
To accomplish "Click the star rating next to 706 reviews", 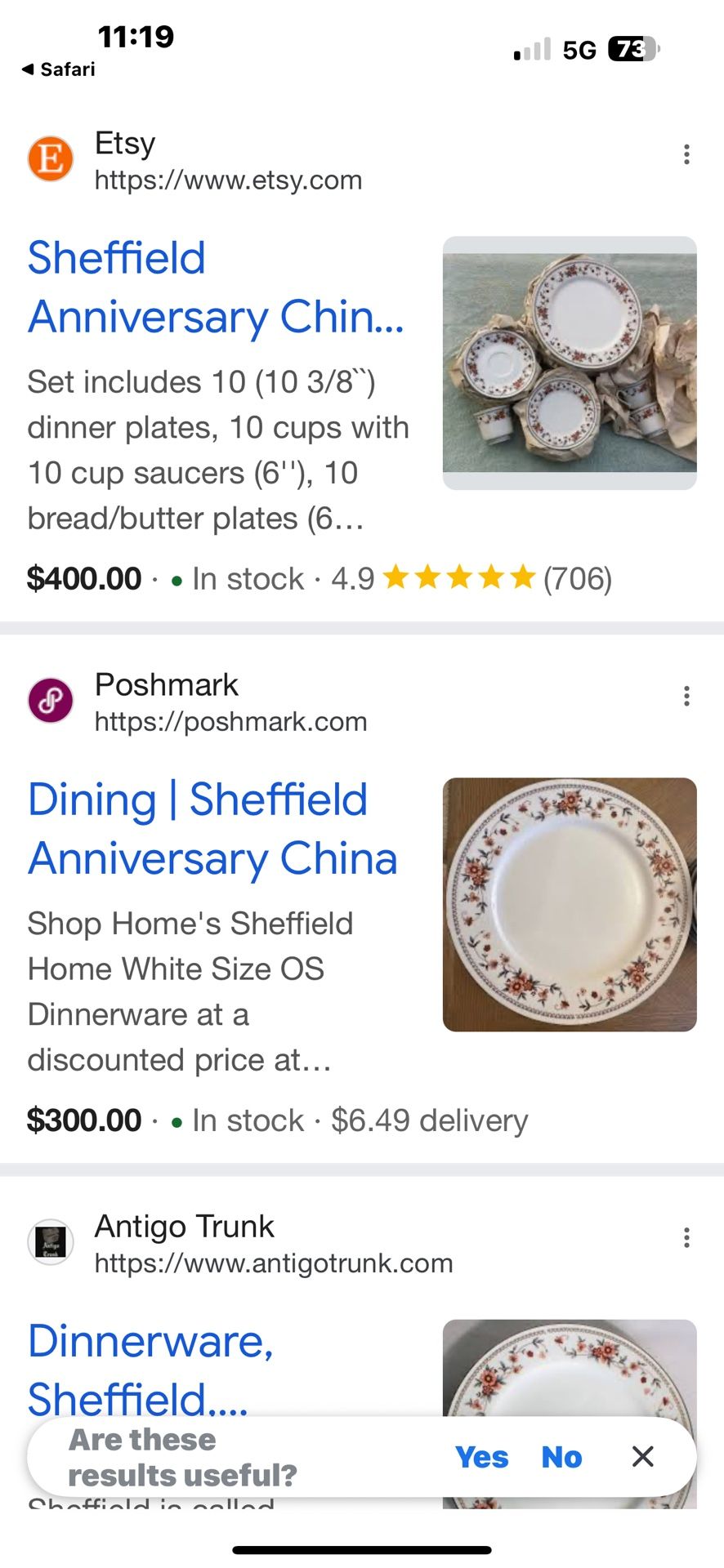I will pos(459,578).
